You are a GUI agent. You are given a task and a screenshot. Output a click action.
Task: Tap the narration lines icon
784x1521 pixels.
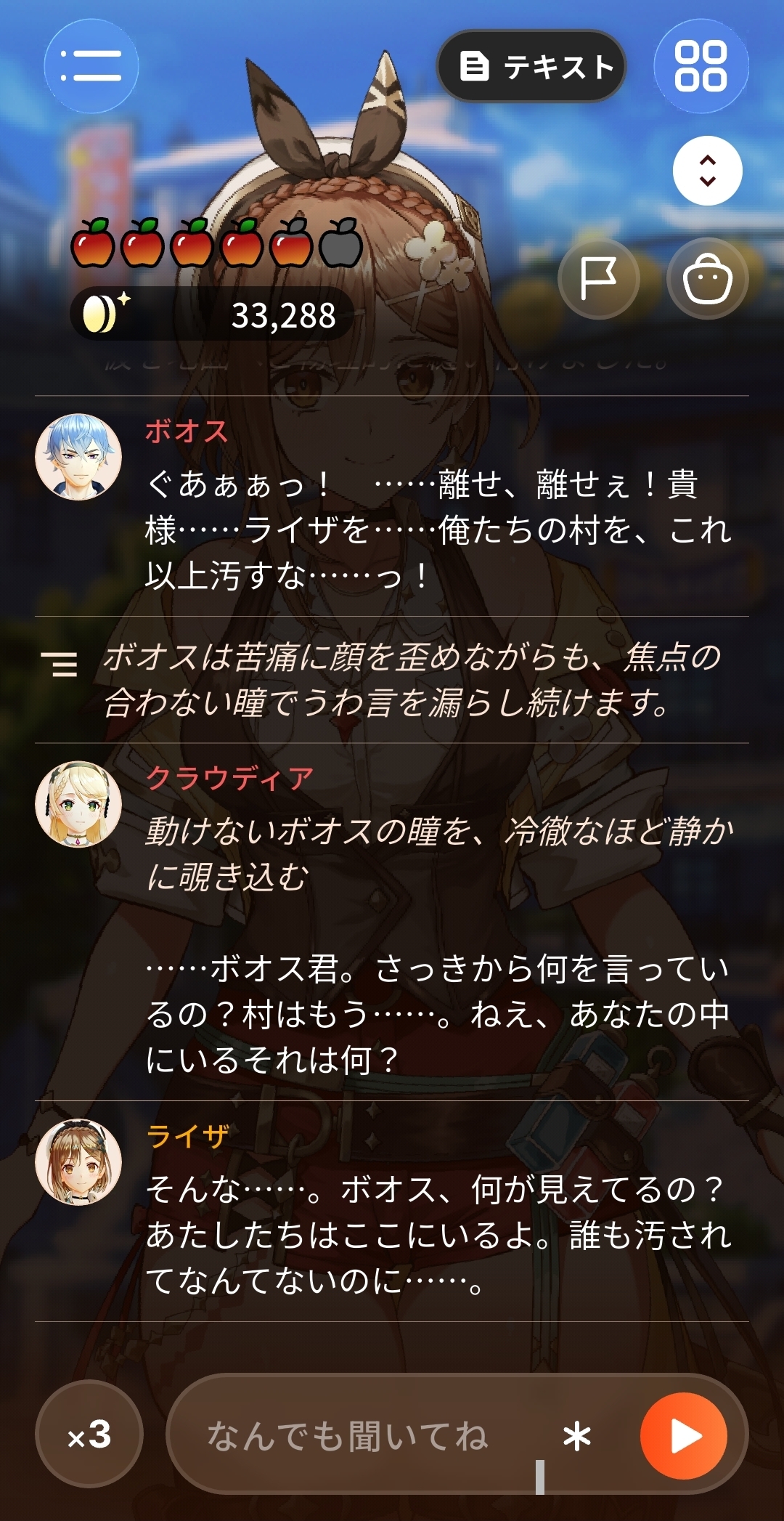[x=60, y=664]
